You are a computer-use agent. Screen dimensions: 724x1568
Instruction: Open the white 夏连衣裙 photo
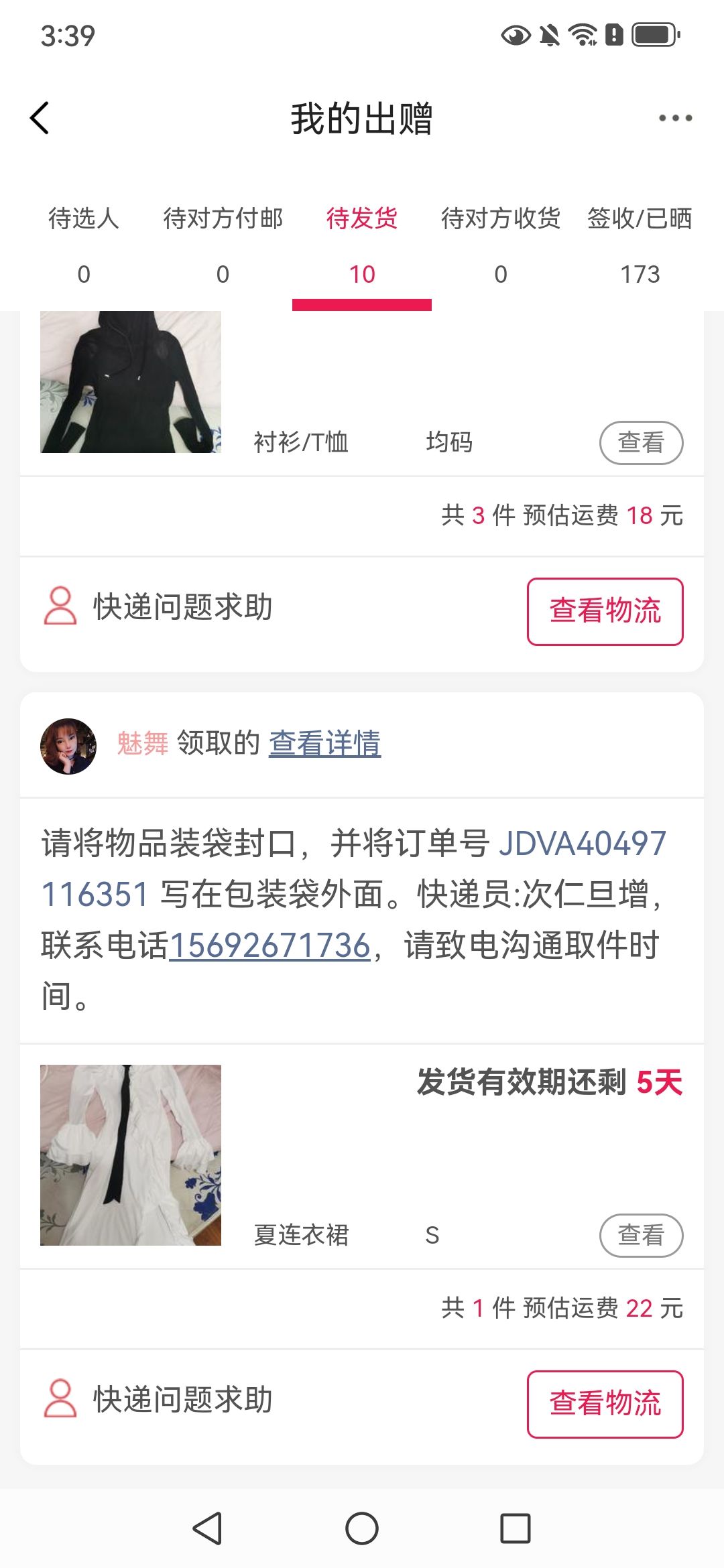click(131, 1155)
